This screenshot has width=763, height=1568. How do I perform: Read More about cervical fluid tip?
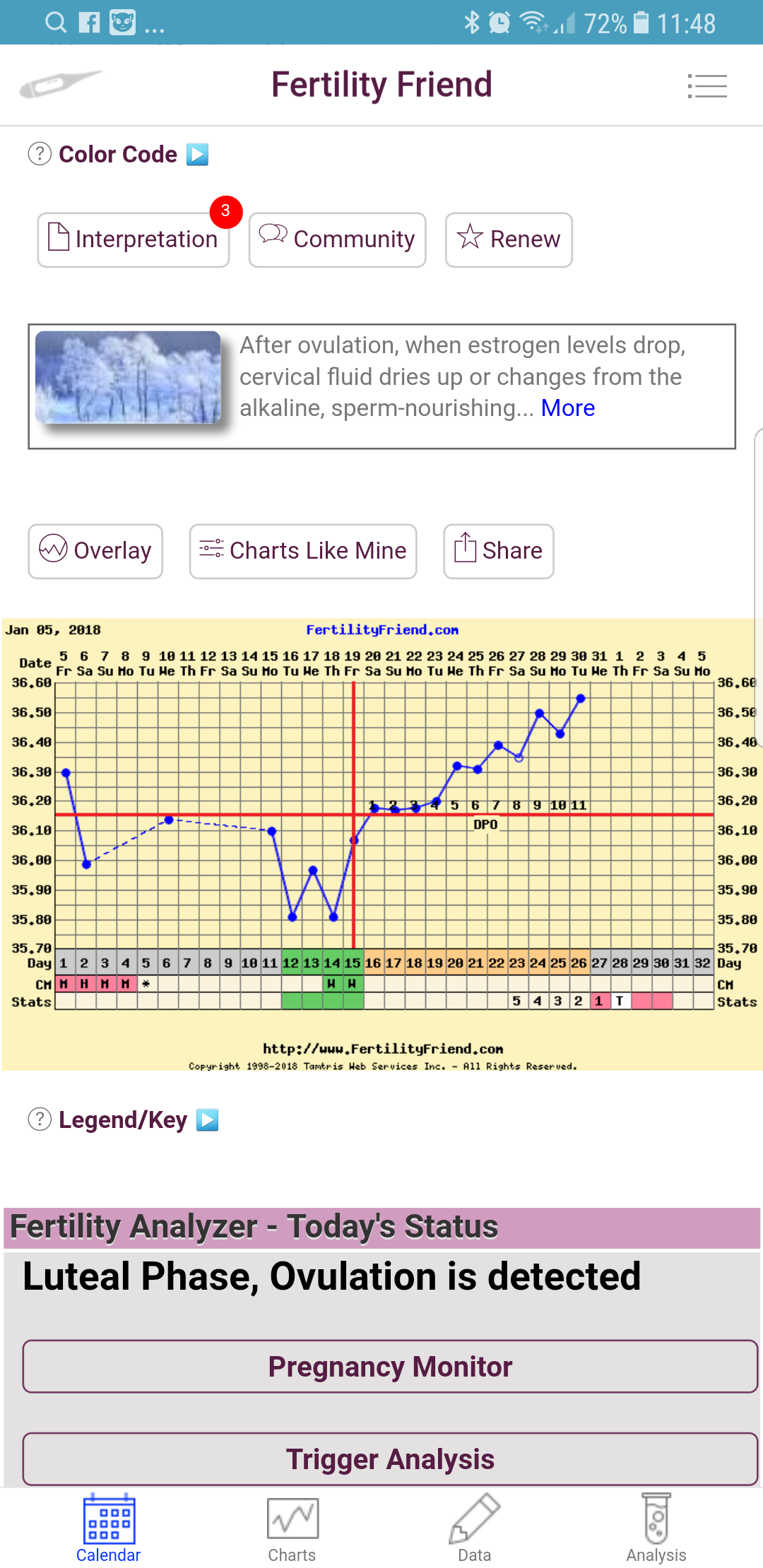tap(567, 408)
